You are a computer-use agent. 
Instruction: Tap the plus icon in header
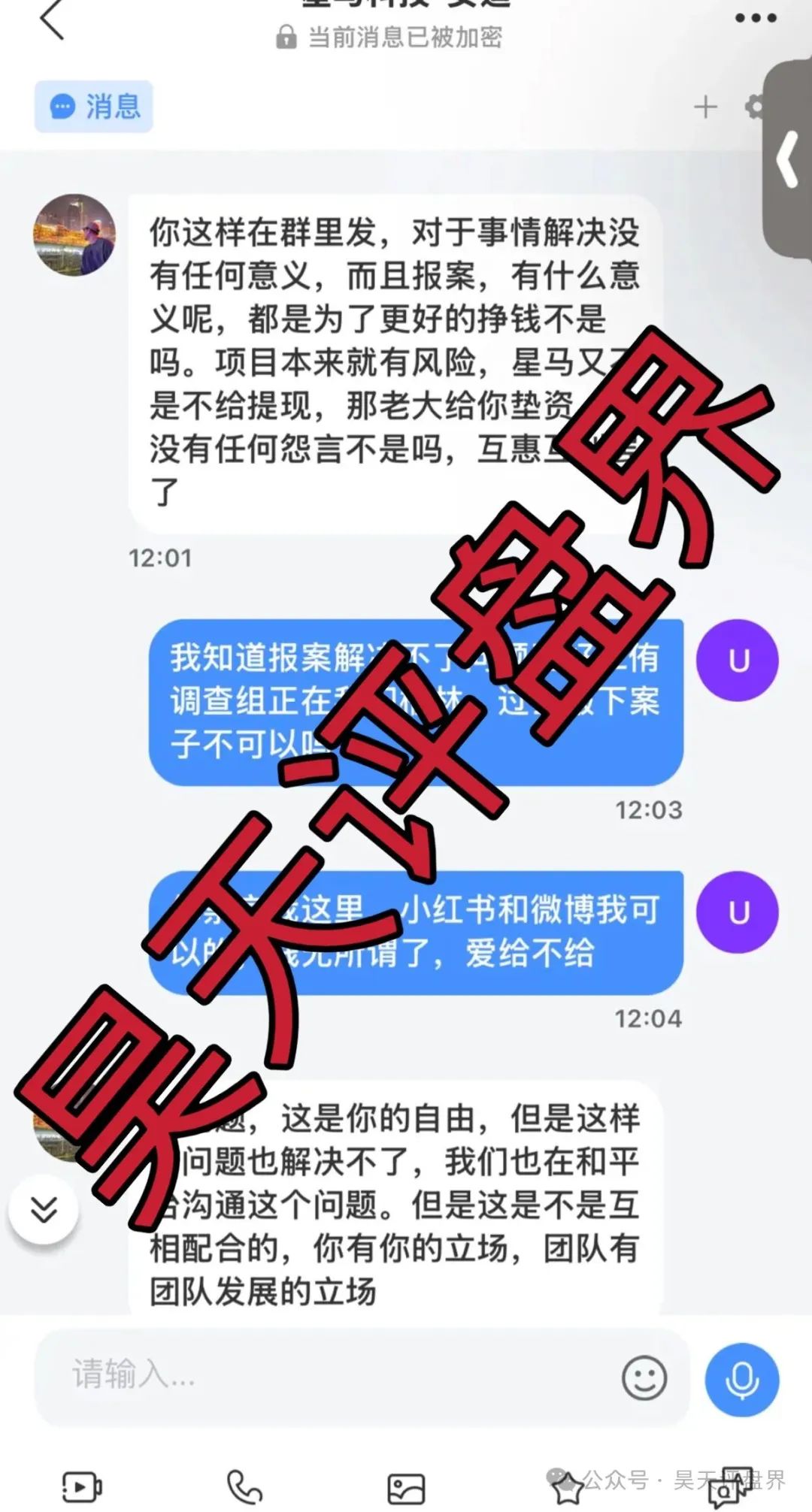coord(705,107)
